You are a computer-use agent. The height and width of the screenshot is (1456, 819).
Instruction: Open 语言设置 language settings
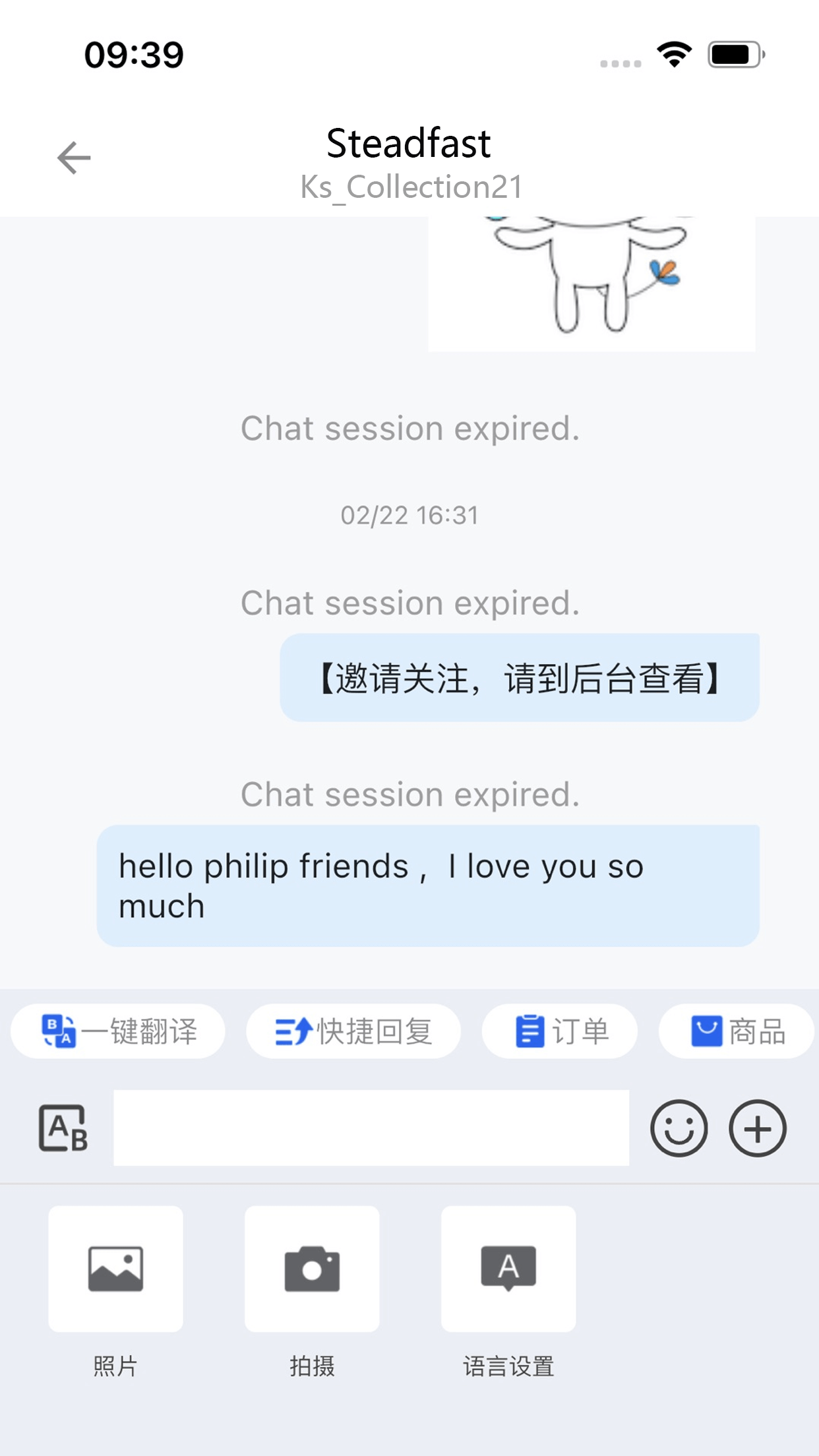(508, 1269)
